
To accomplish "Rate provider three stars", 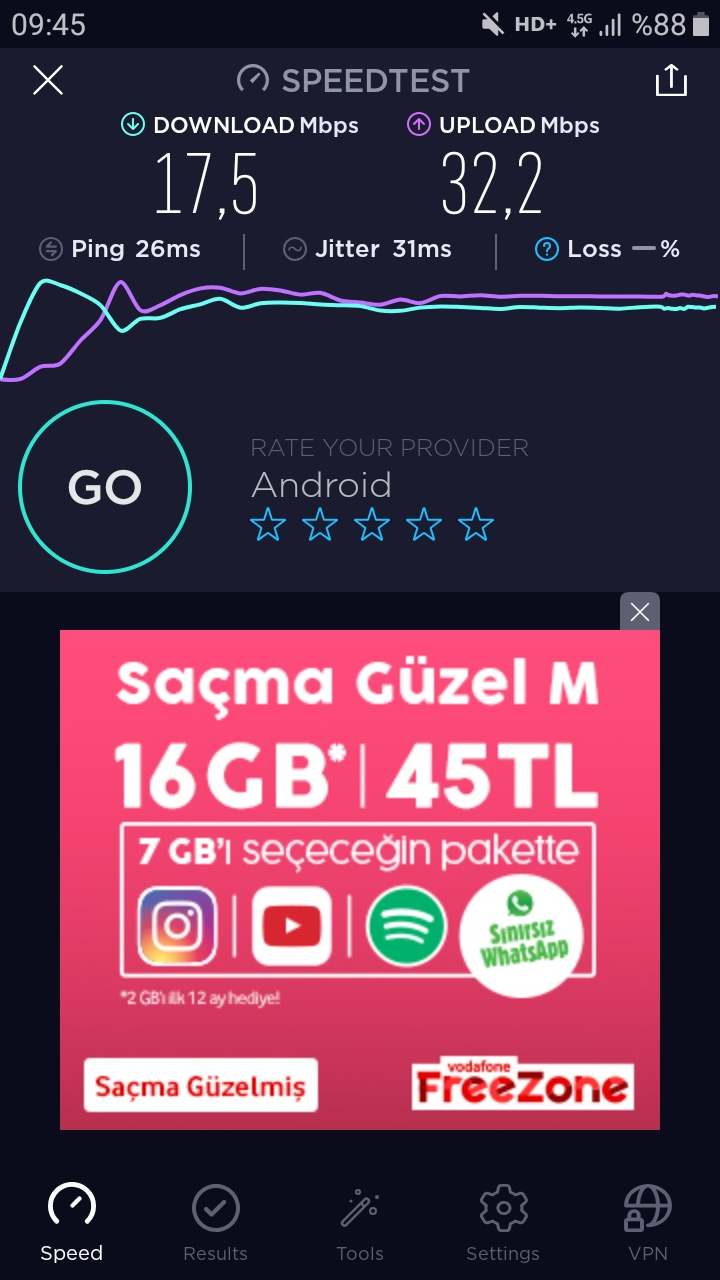I will pyautogui.click(x=372, y=524).
